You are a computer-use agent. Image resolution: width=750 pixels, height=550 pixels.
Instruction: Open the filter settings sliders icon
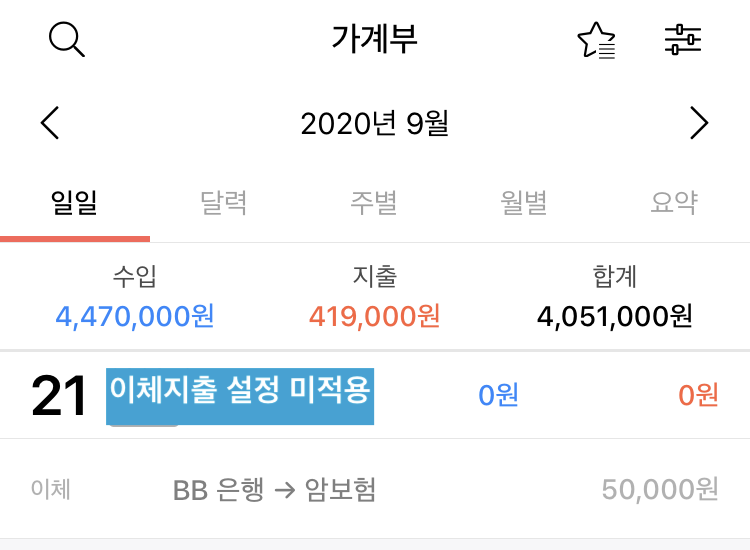coord(683,40)
